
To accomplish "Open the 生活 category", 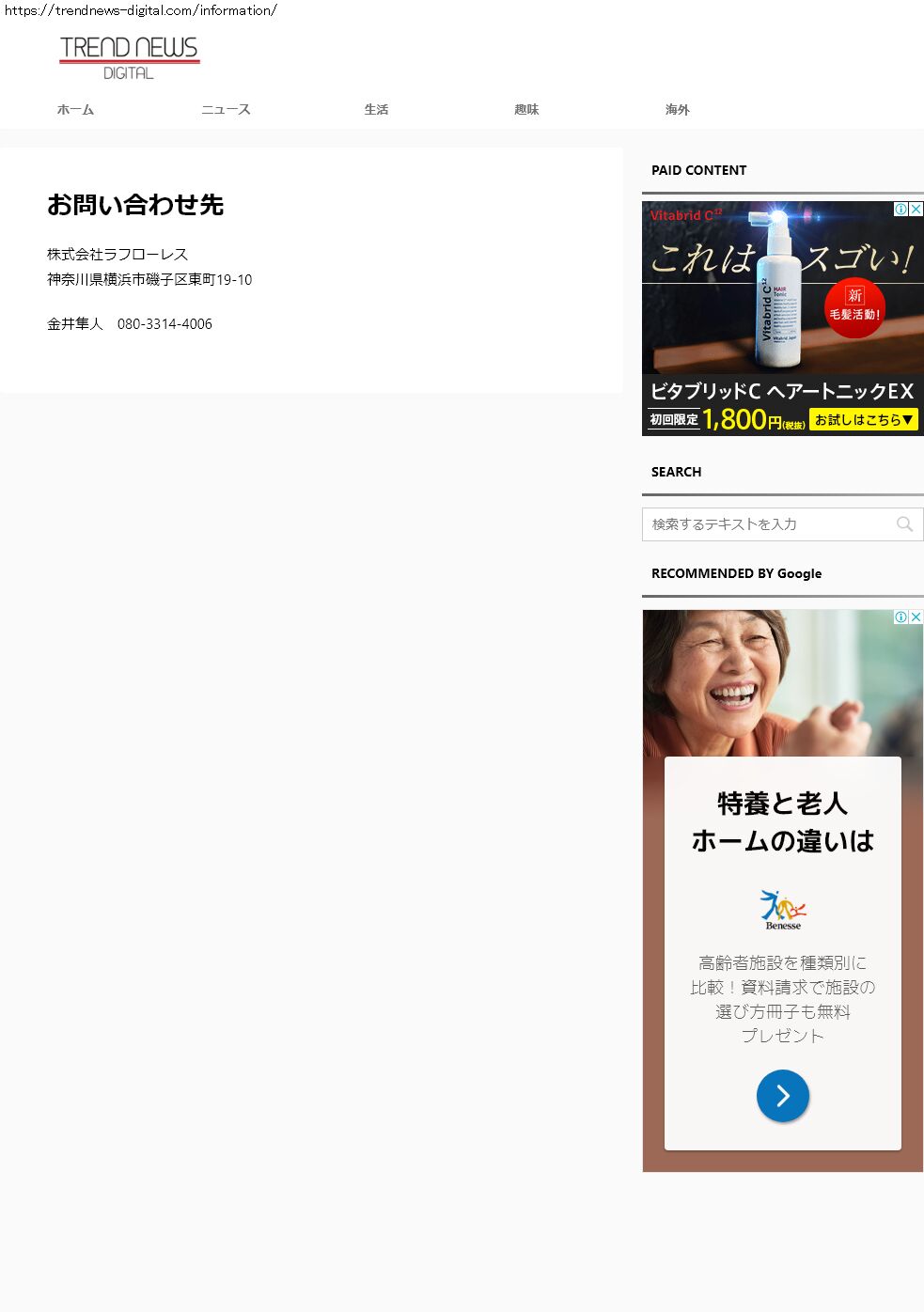I will pos(376,110).
